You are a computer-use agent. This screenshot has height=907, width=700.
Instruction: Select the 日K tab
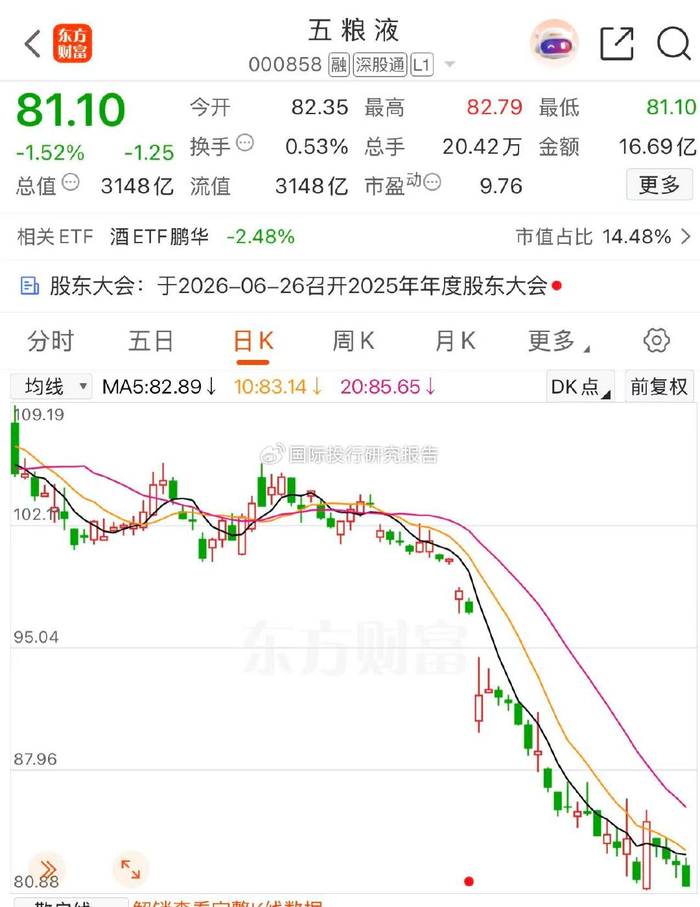click(253, 341)
